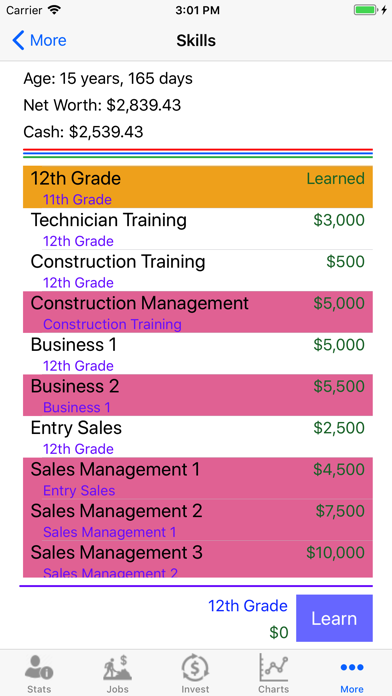Open the More tab

[352, 673]
